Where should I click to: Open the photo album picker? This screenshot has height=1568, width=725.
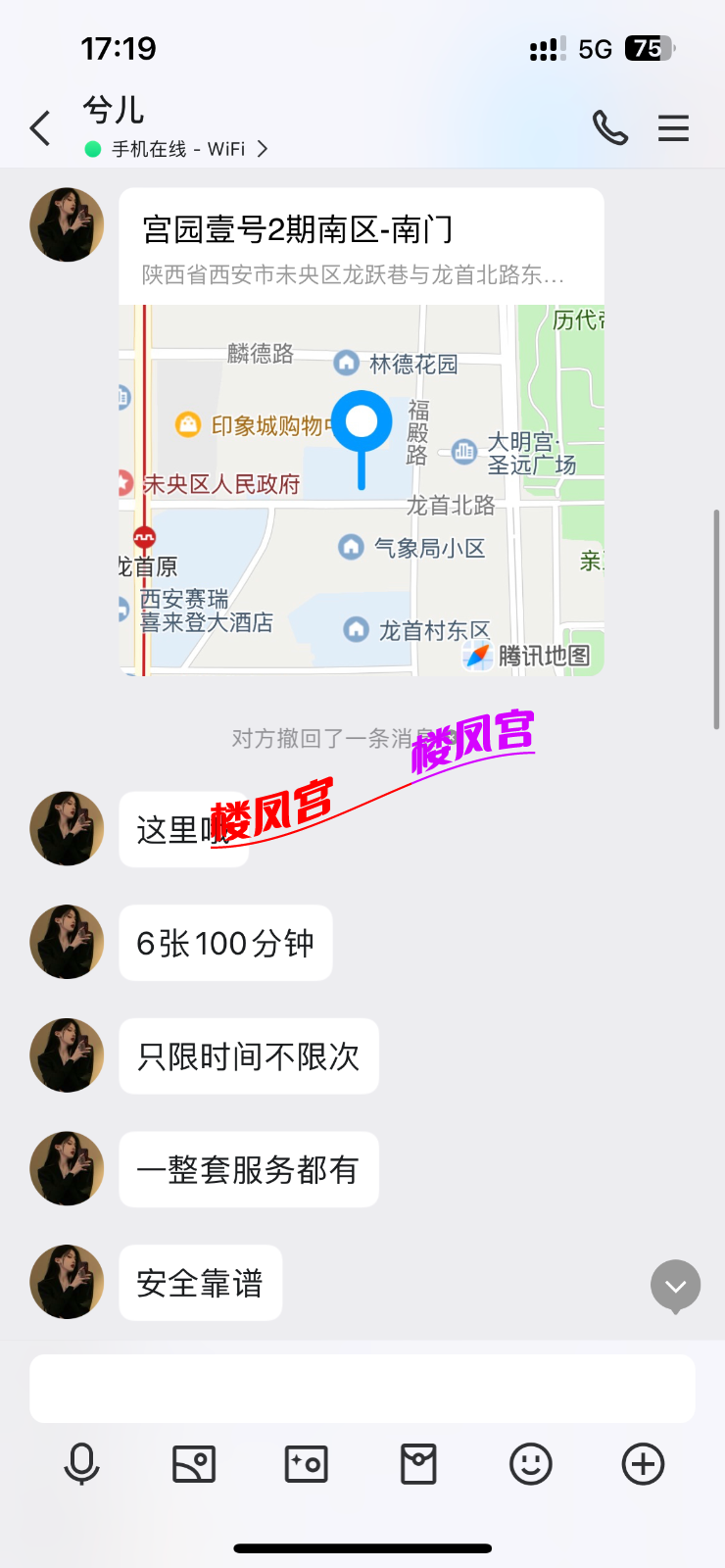click(x=194, y=1464)
